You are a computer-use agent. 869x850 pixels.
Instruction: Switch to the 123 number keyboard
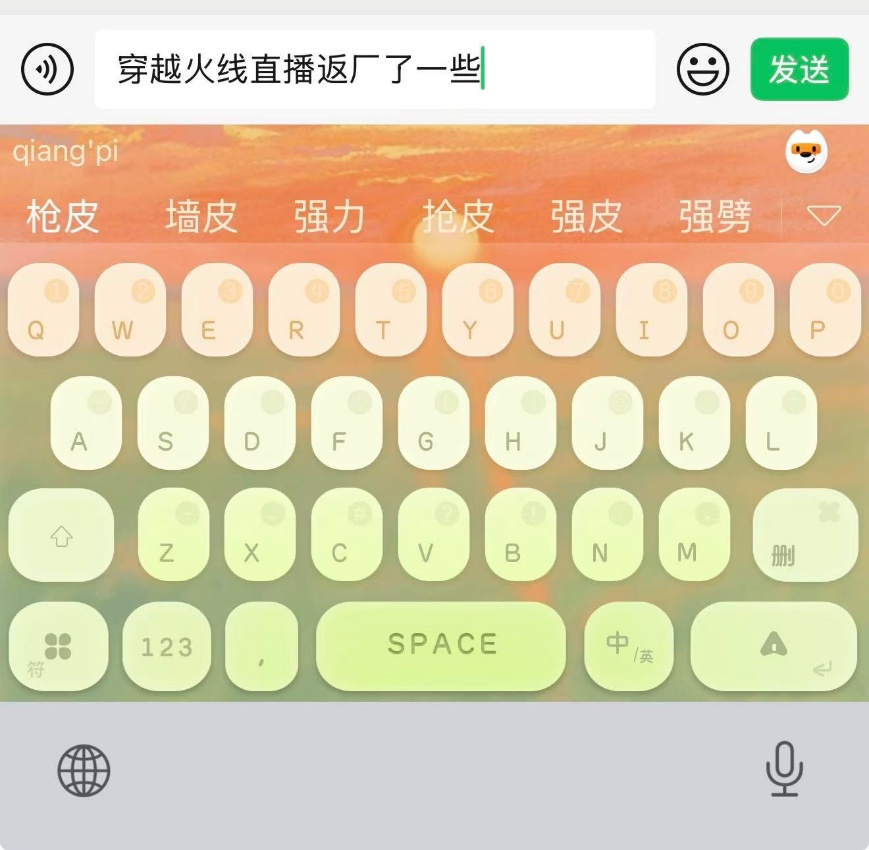point(166,646)
